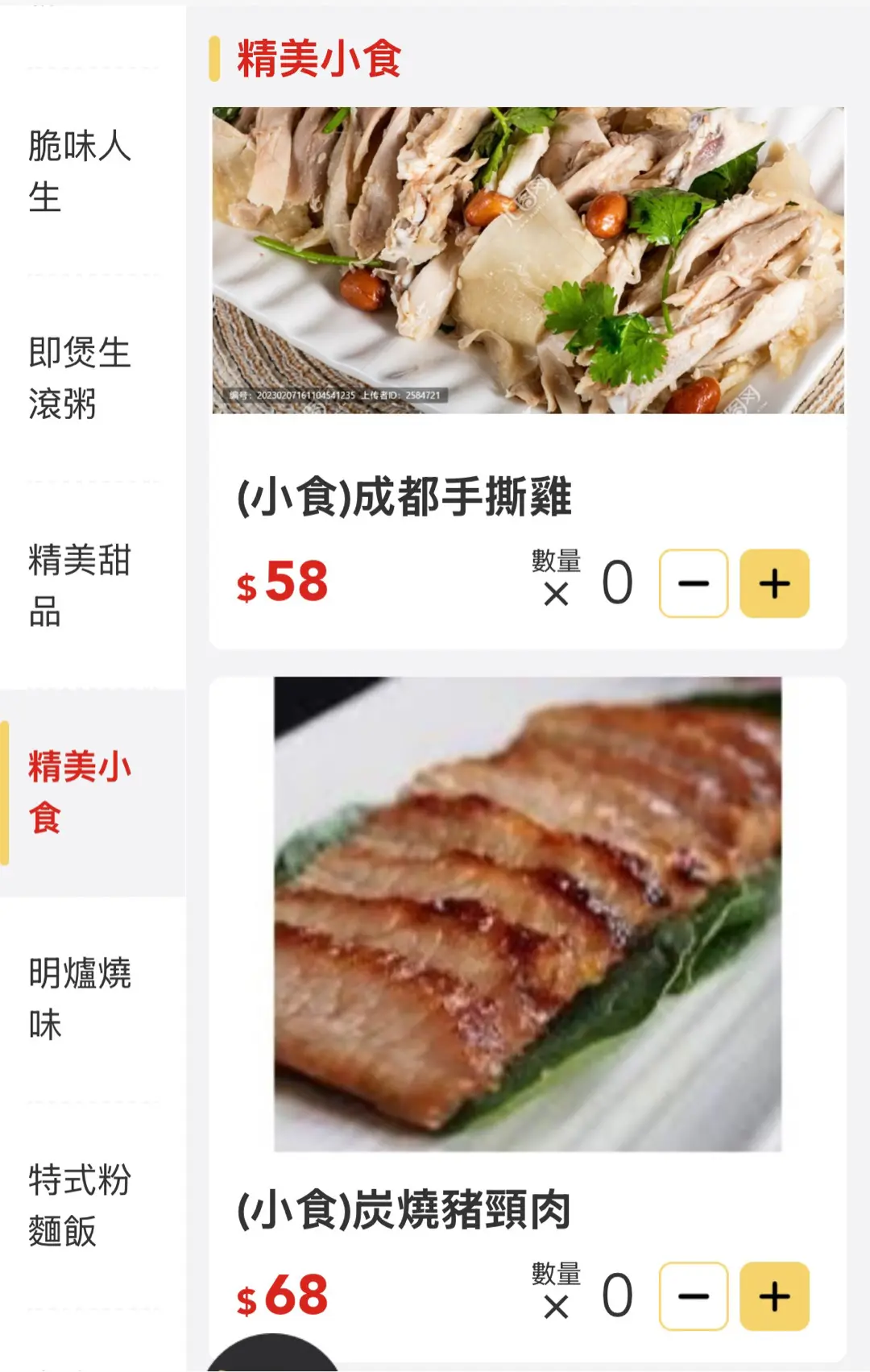Increase quantity of 成都手撕雞

[x=774, y=584]
